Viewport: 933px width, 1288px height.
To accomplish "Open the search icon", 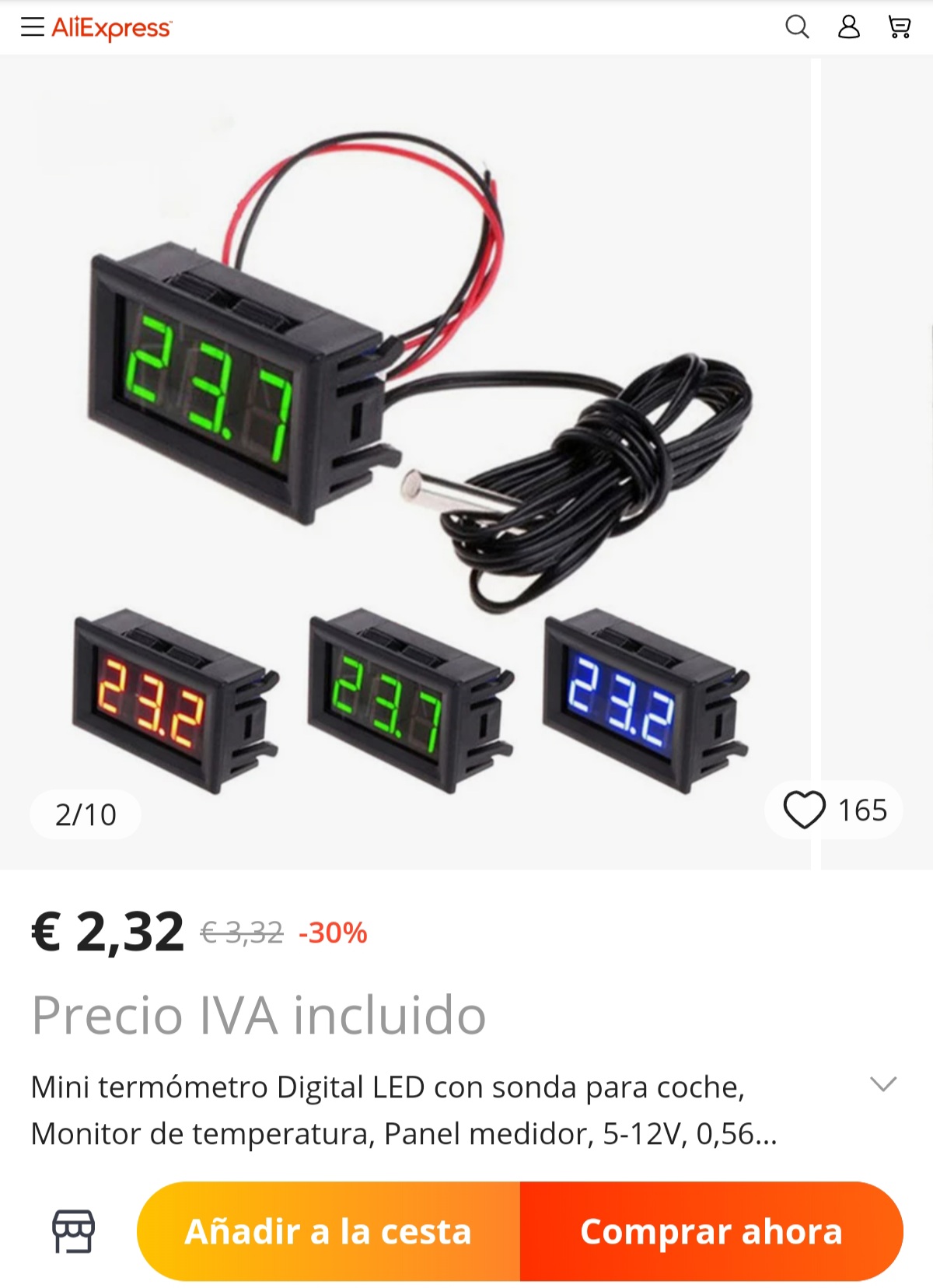I will click(x=797, y=27).
